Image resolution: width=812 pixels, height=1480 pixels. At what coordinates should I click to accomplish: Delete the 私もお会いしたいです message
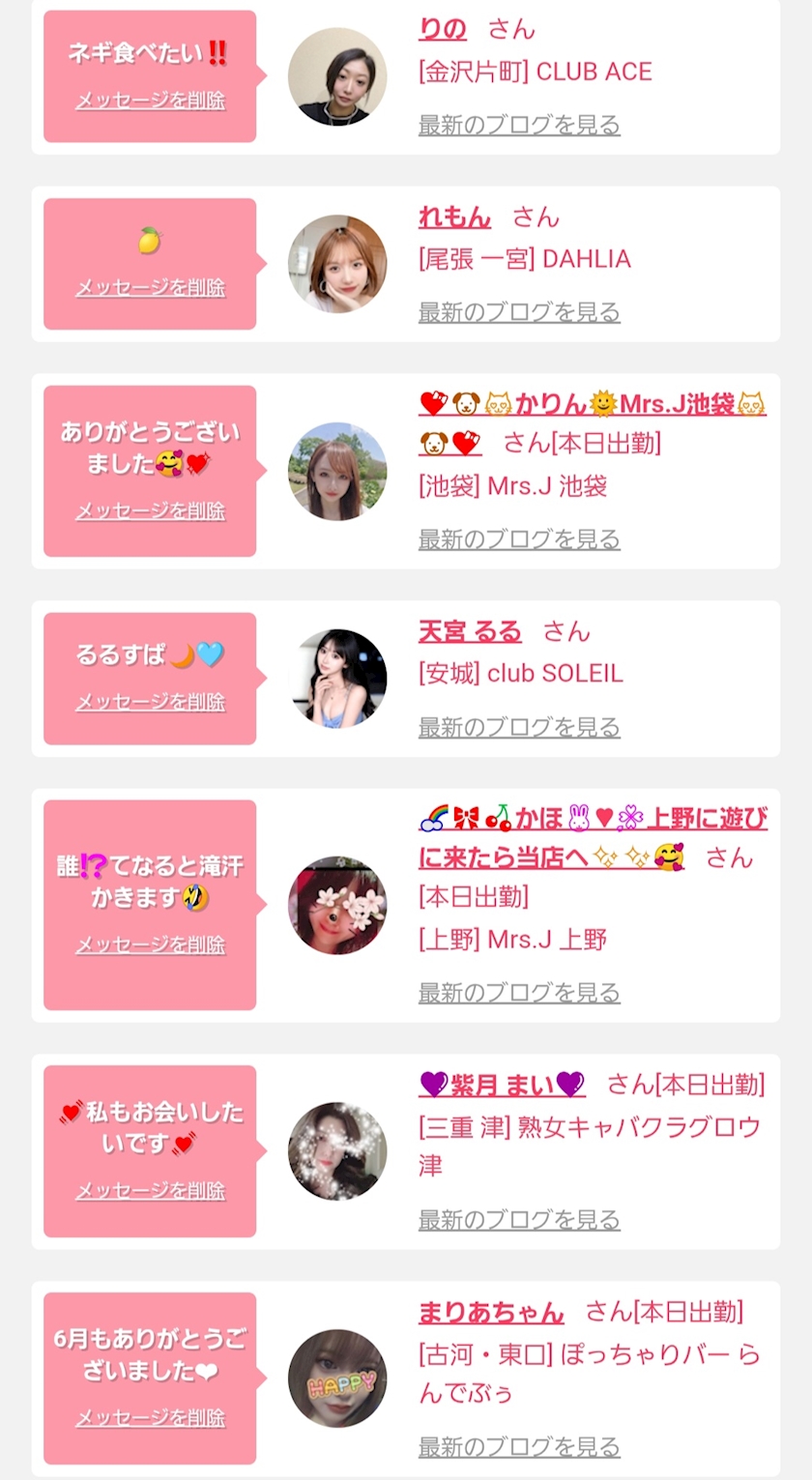[151, 1191]
